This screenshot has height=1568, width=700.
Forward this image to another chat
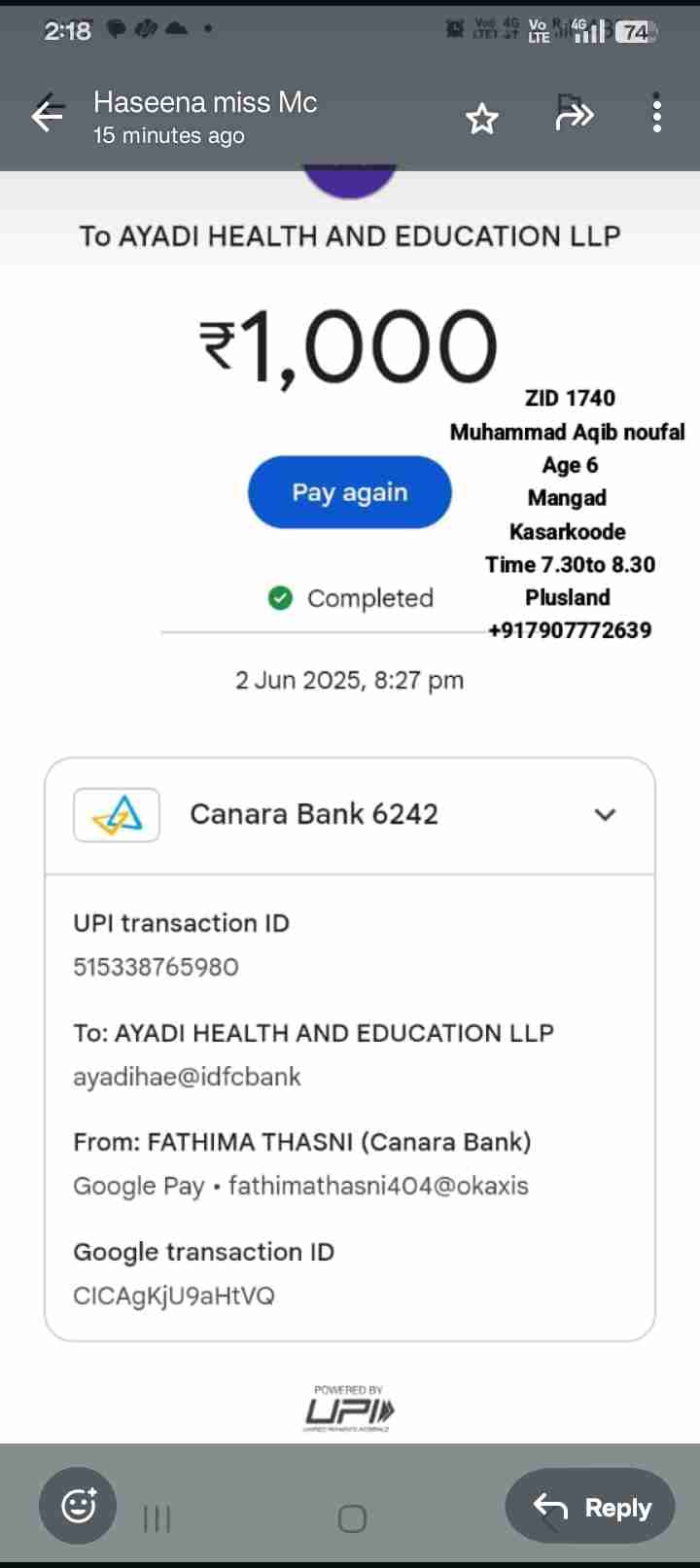(x=574, y=117)
